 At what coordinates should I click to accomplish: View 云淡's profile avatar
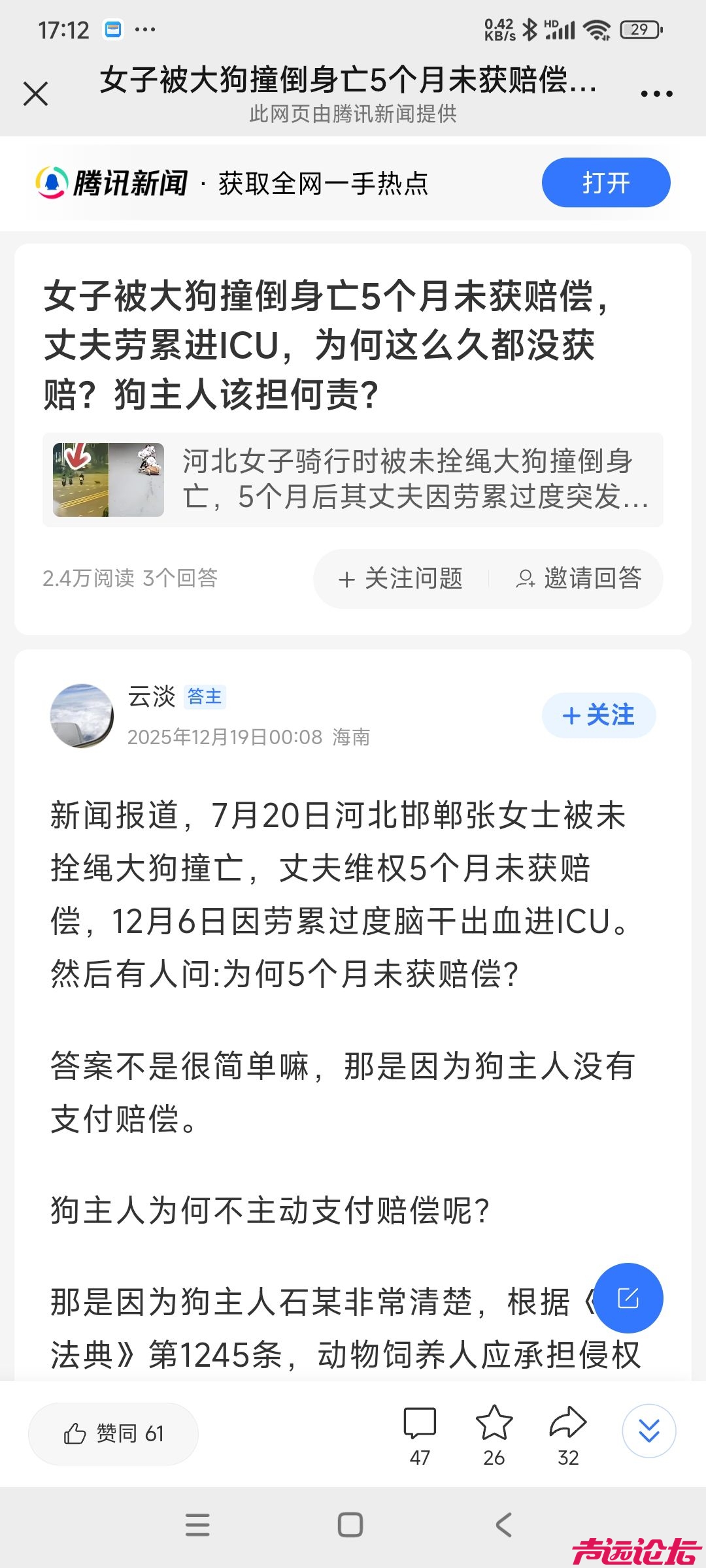82,716
